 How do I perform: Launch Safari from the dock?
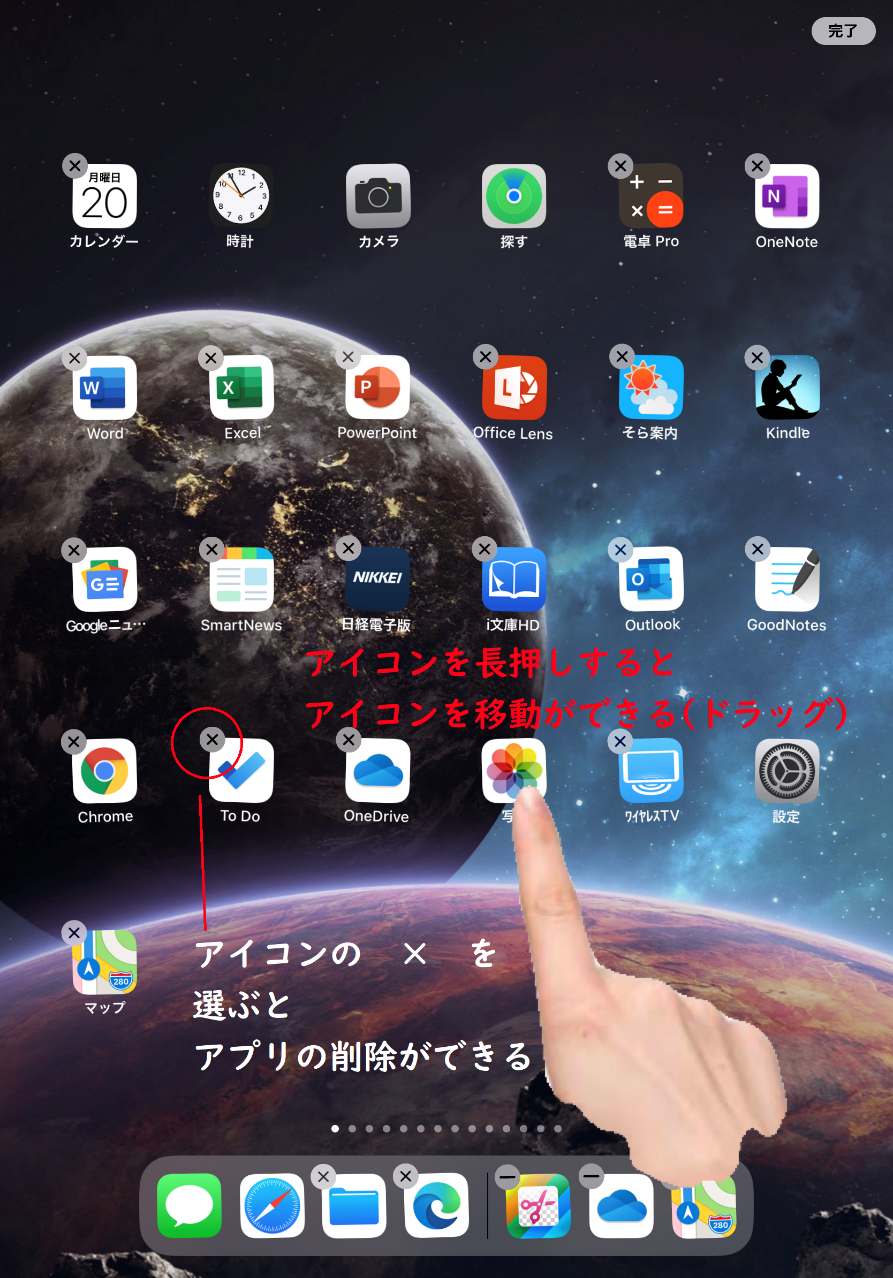point(272,1206)
